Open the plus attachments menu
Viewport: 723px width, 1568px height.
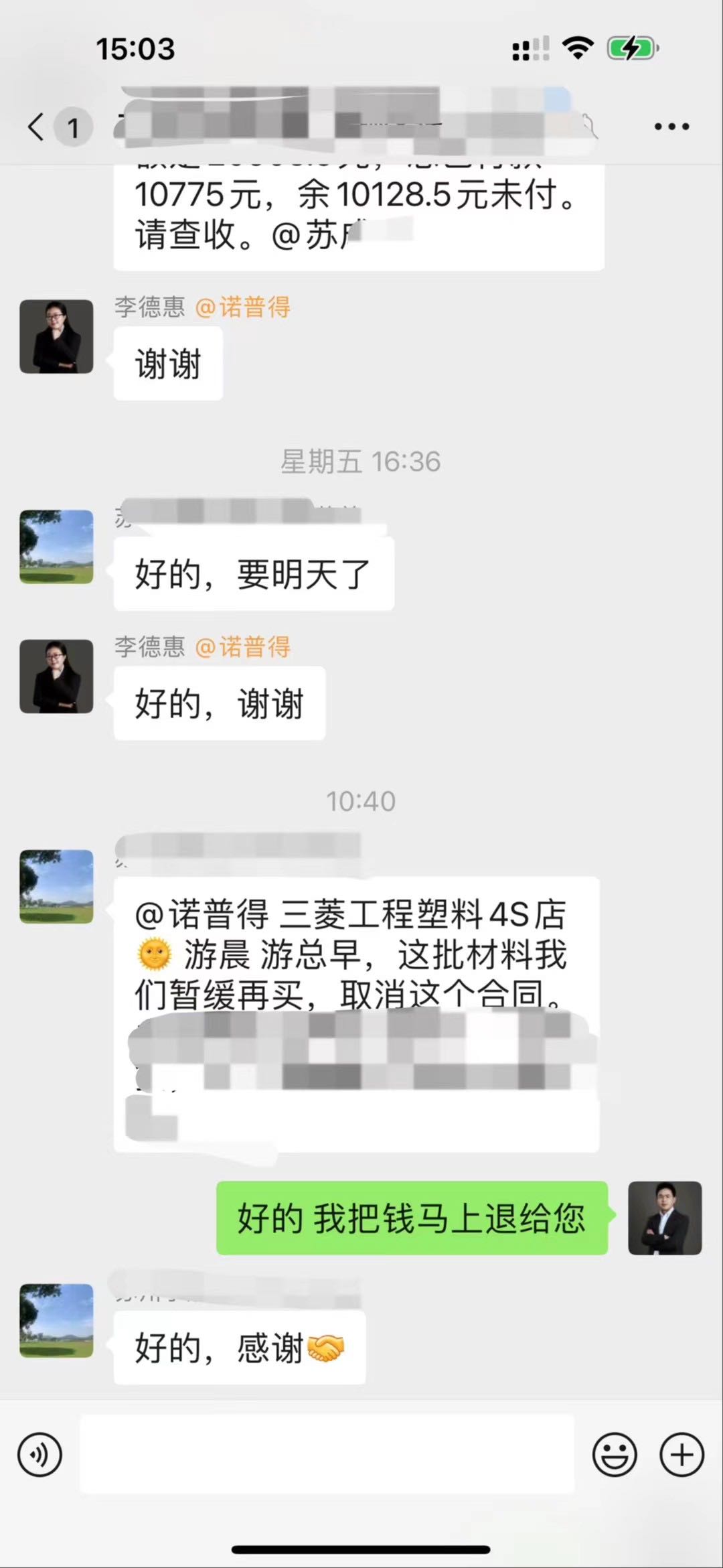[681, 1455]
